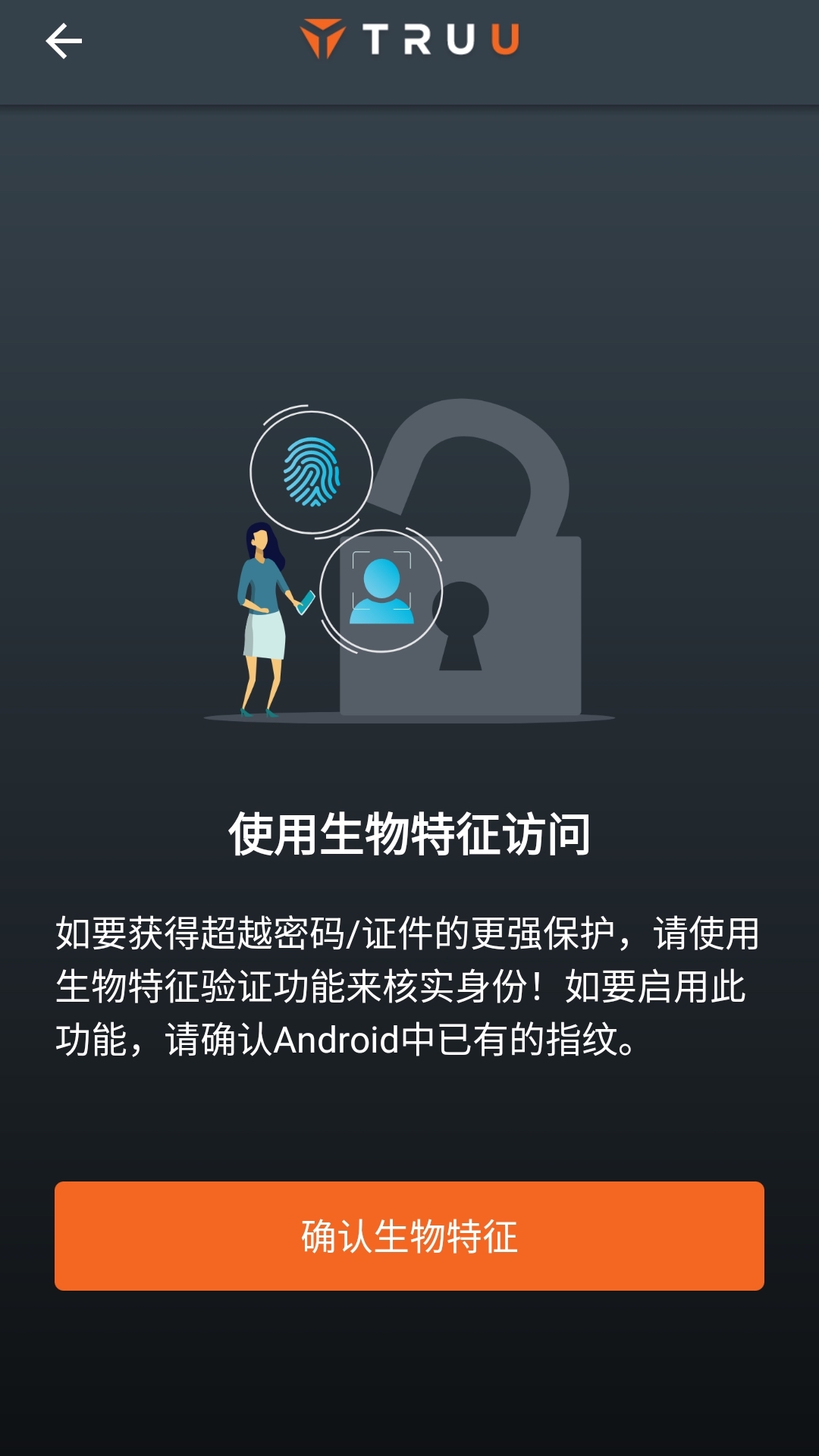Go back using the top-left arrow
Viewport: 819px width, 1456px height.
[x=64, y=41]
